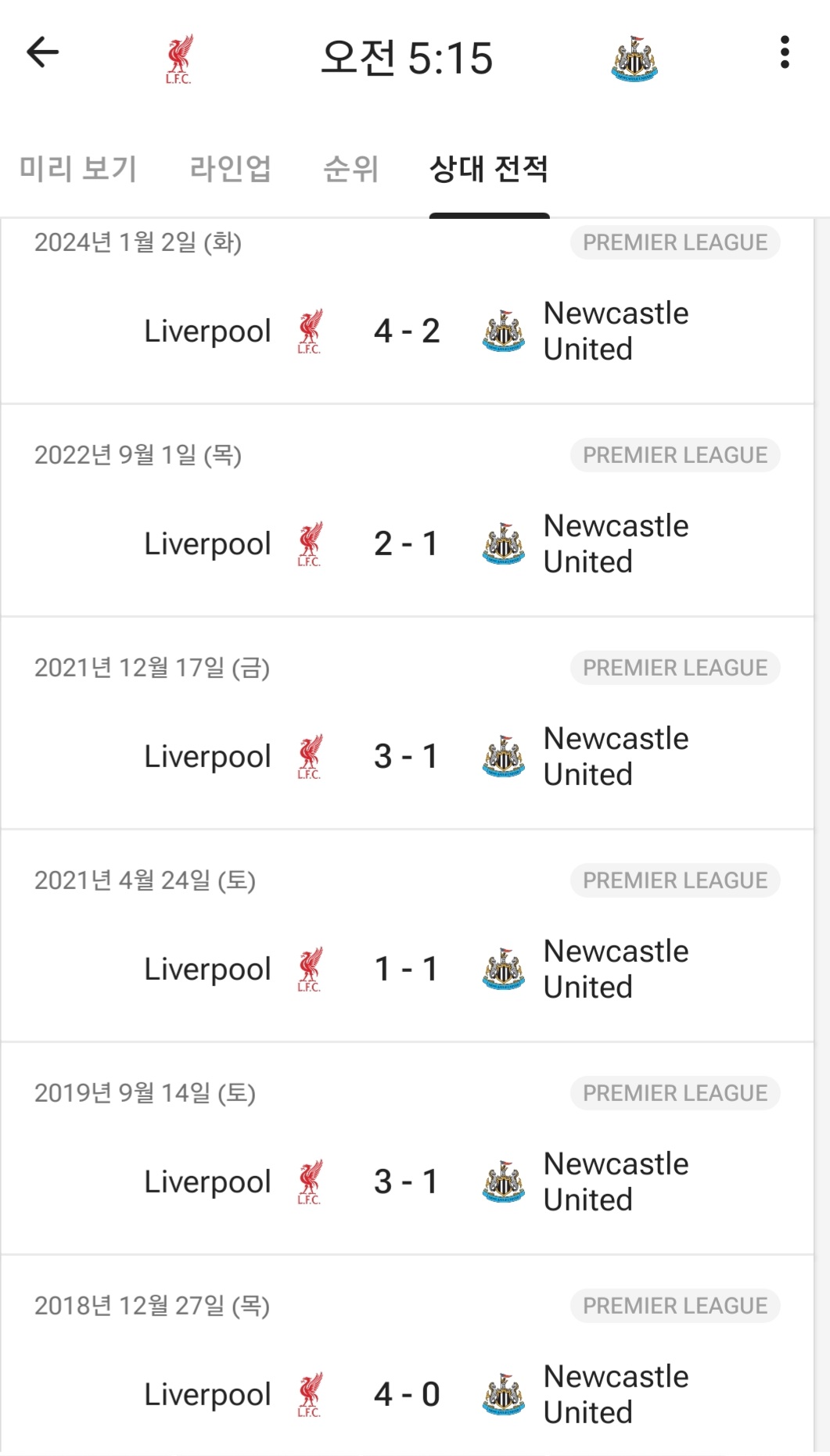Image resolution: width=830 pixels, height=1456 pixels.
Task: Open the three-dot overflow menu
Action: (785, 53)
